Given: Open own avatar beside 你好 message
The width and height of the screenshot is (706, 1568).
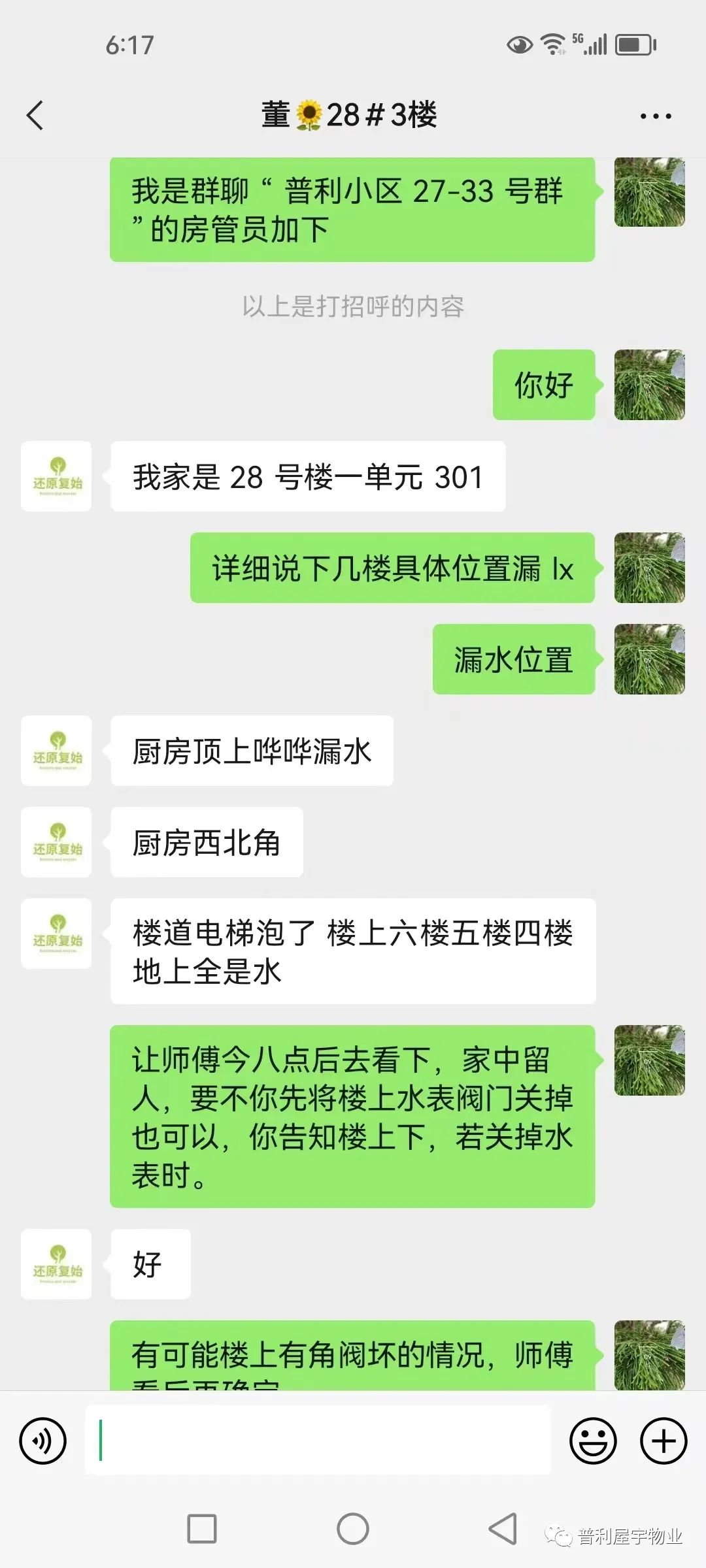Looking at the screenshot, I should [650, 385].
